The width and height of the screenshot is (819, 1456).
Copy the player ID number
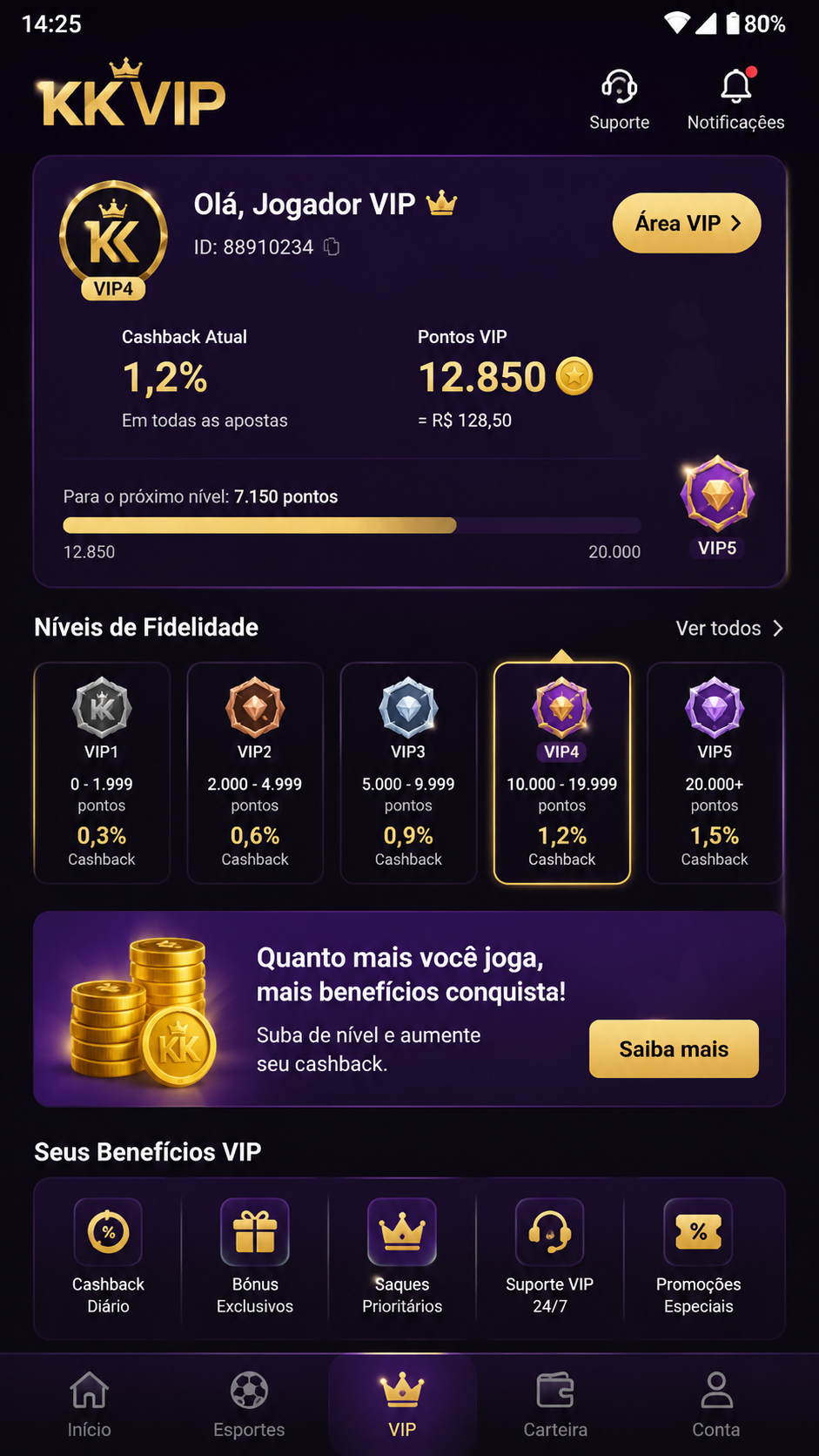pos(332,247)
